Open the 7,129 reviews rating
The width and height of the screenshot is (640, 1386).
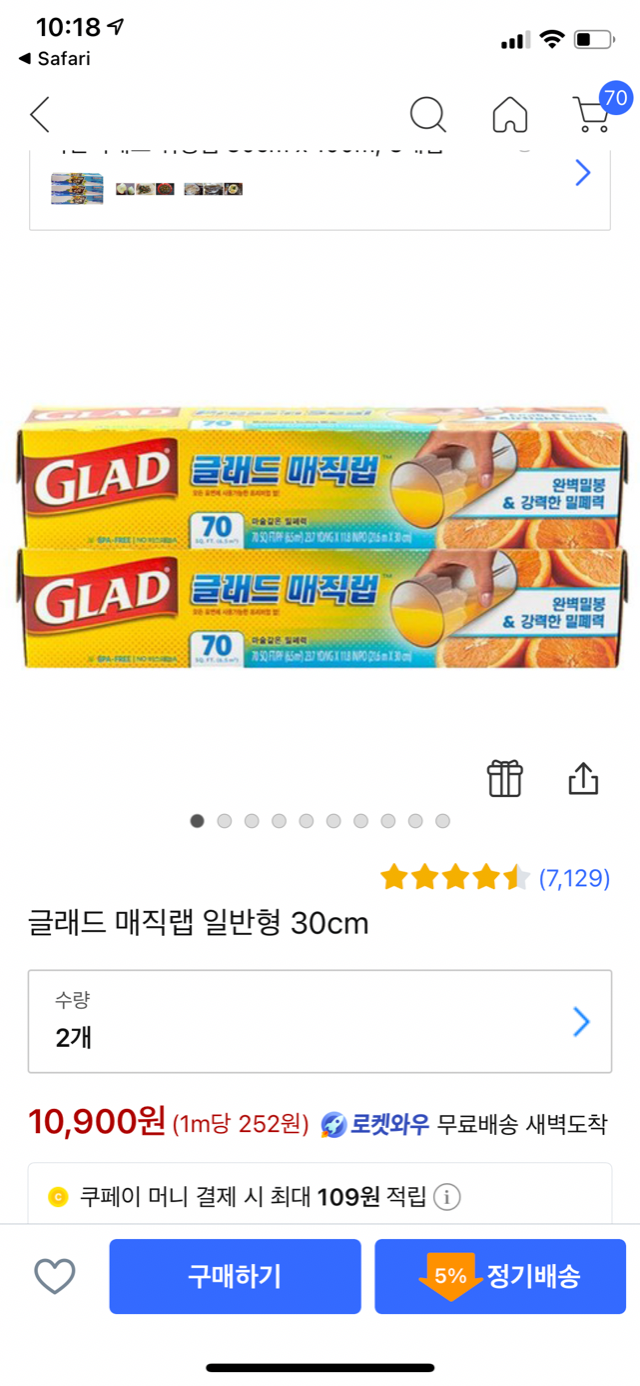[x=495, y=879]
